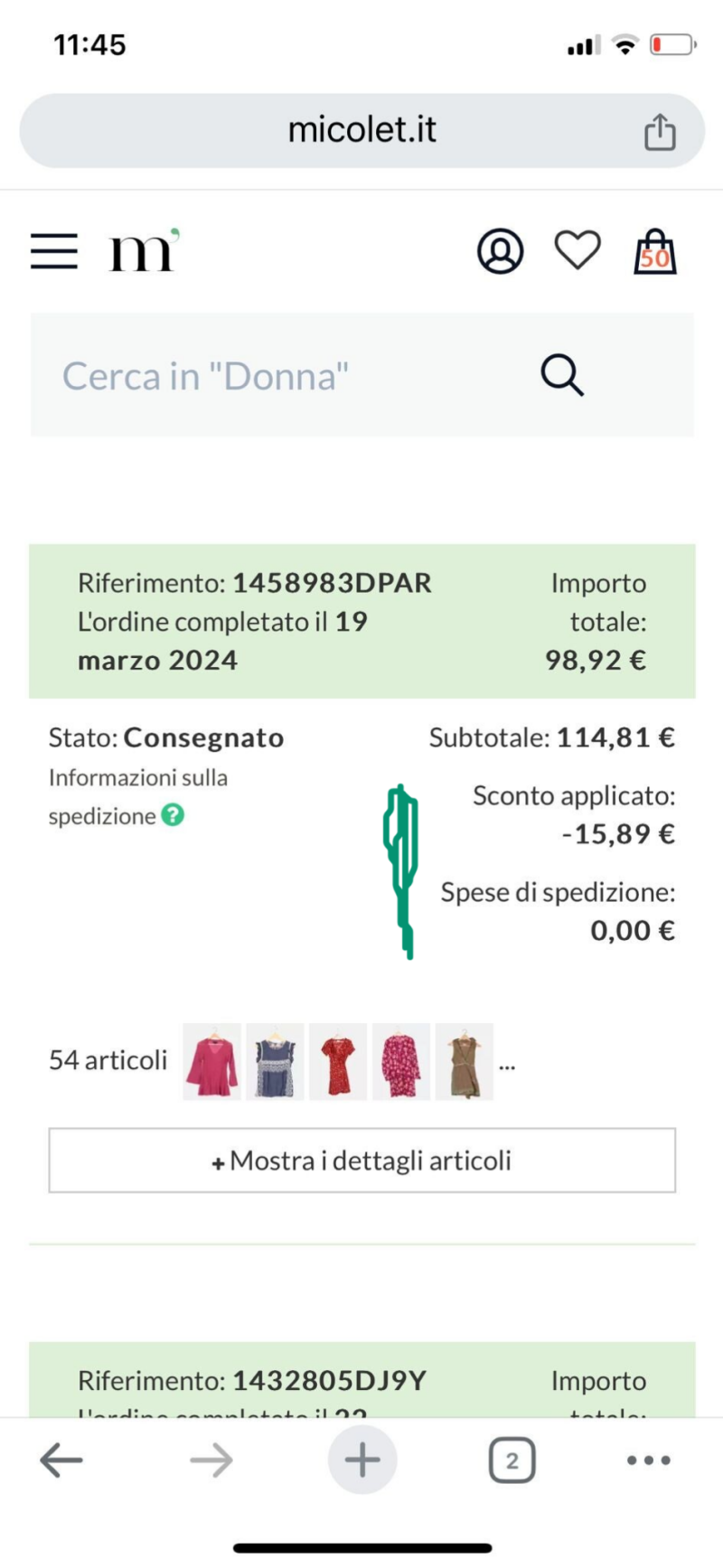Open Safari's more options menu

click(648, 1458)
